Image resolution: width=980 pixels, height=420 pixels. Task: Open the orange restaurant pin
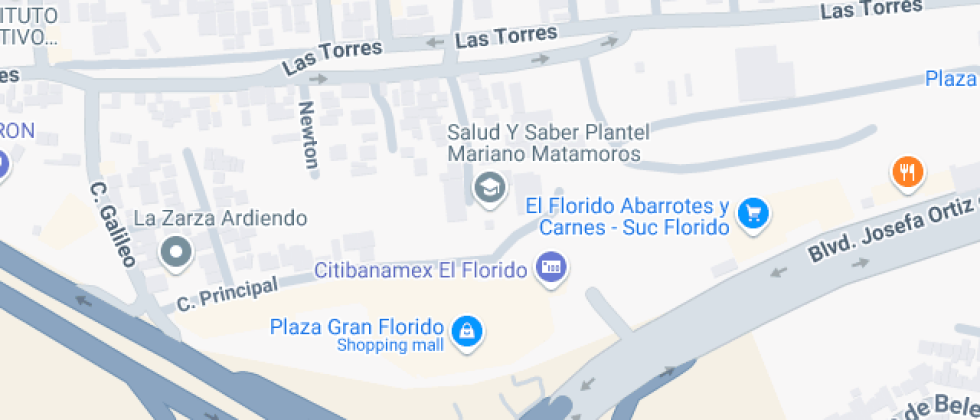coord(908,171)
